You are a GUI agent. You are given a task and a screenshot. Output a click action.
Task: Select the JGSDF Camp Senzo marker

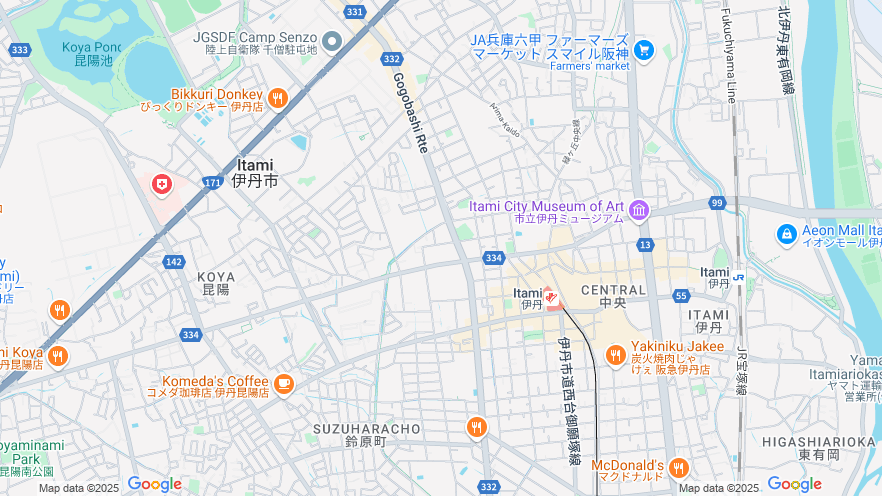click(332, 41)
